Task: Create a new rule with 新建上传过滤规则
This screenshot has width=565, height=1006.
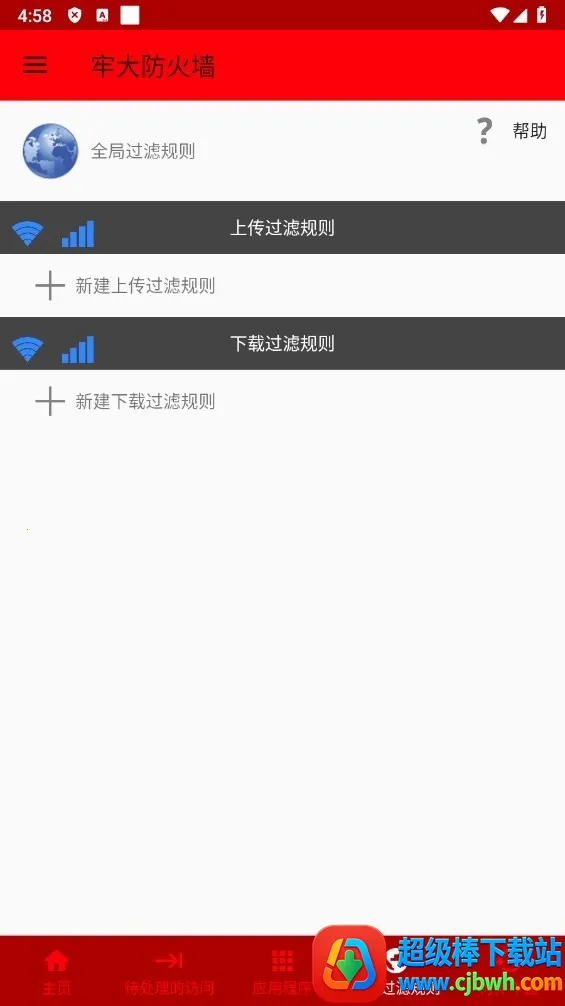Action: (x=125, y=286)
